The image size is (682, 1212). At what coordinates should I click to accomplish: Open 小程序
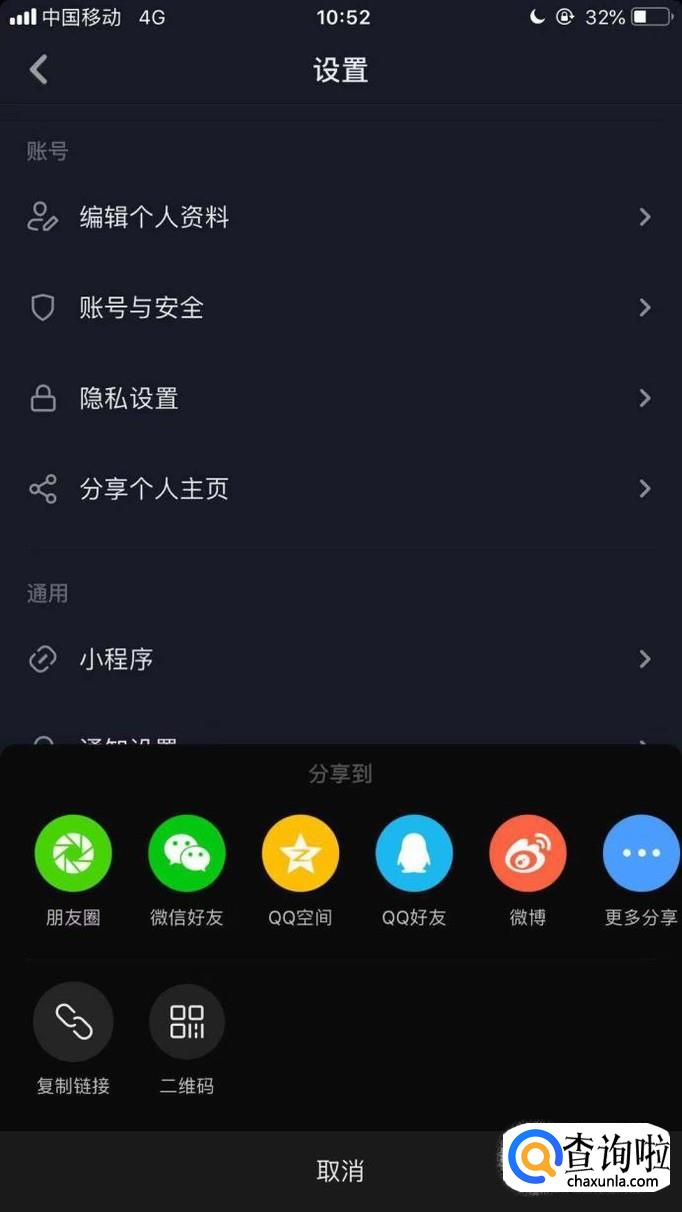pos(340,660)
